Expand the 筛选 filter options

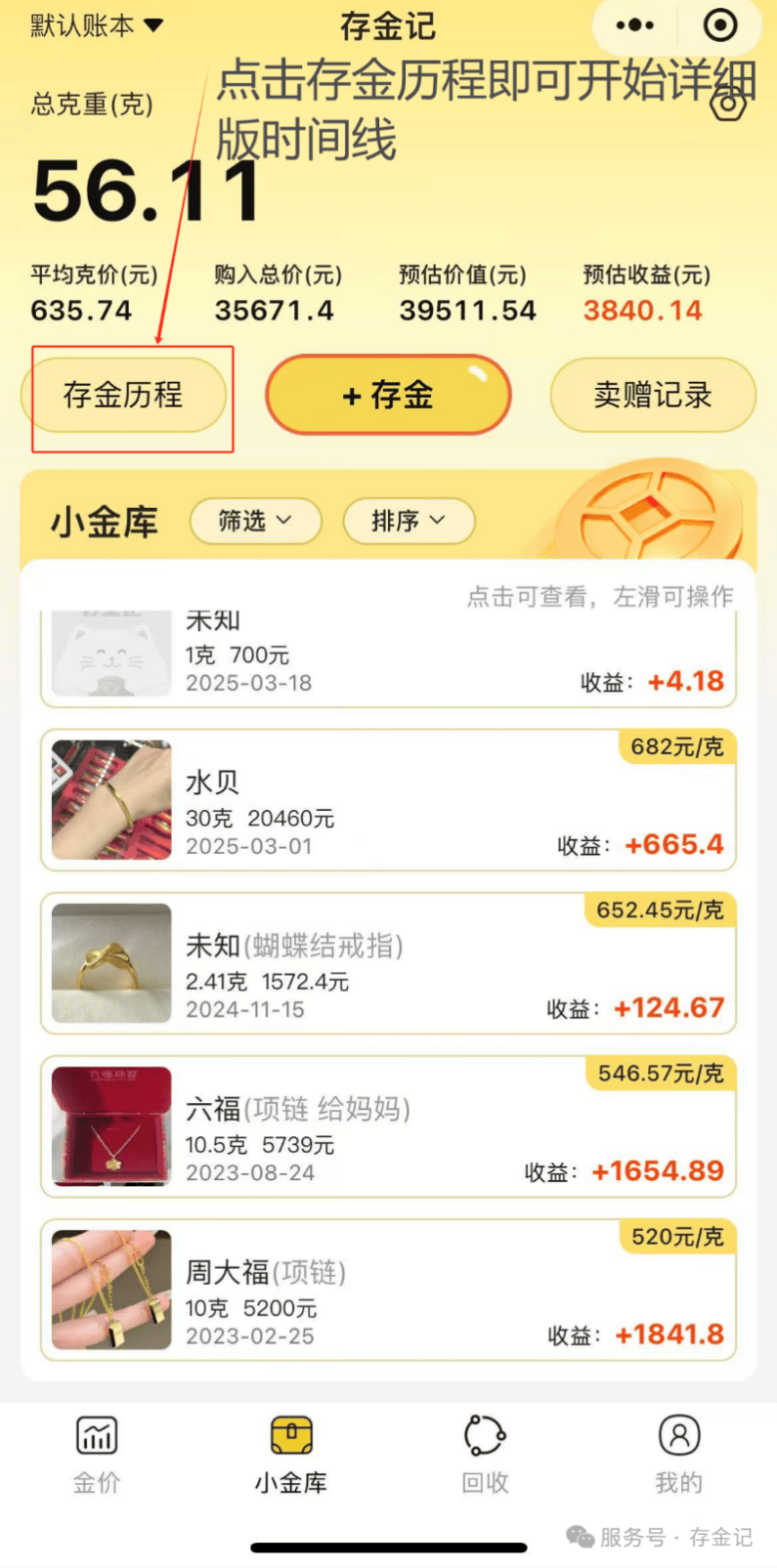point(255,521)
